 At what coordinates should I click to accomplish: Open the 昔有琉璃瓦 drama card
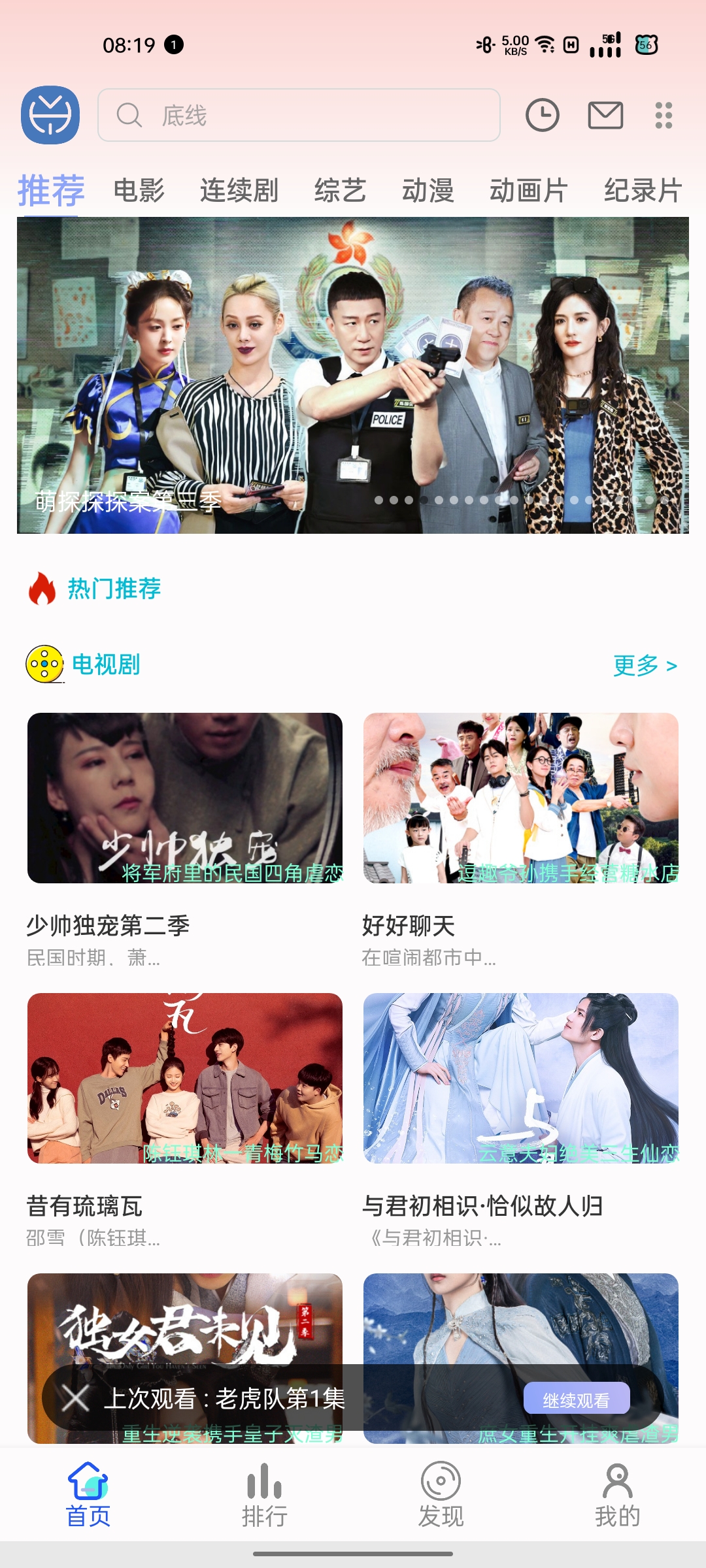click(185, 1079)
